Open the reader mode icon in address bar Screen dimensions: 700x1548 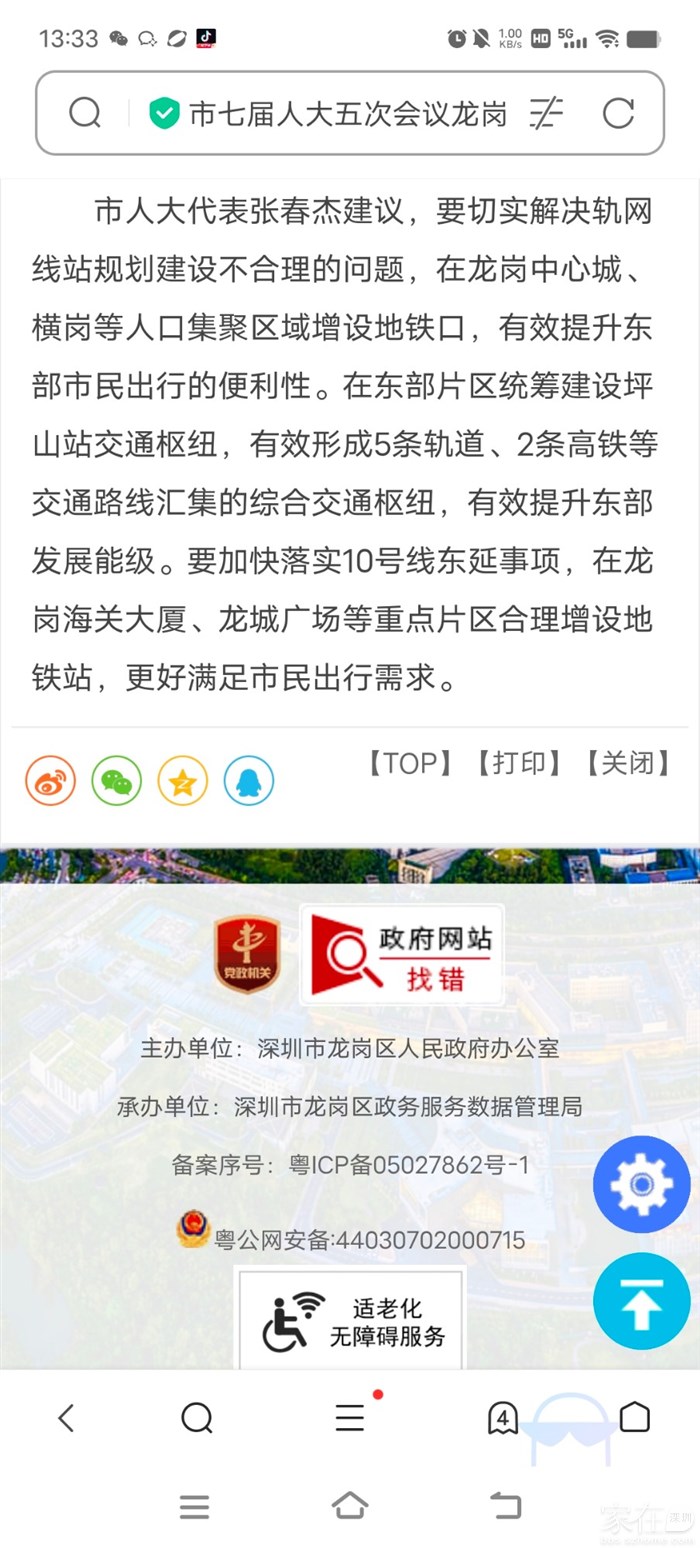coord(546,114)
